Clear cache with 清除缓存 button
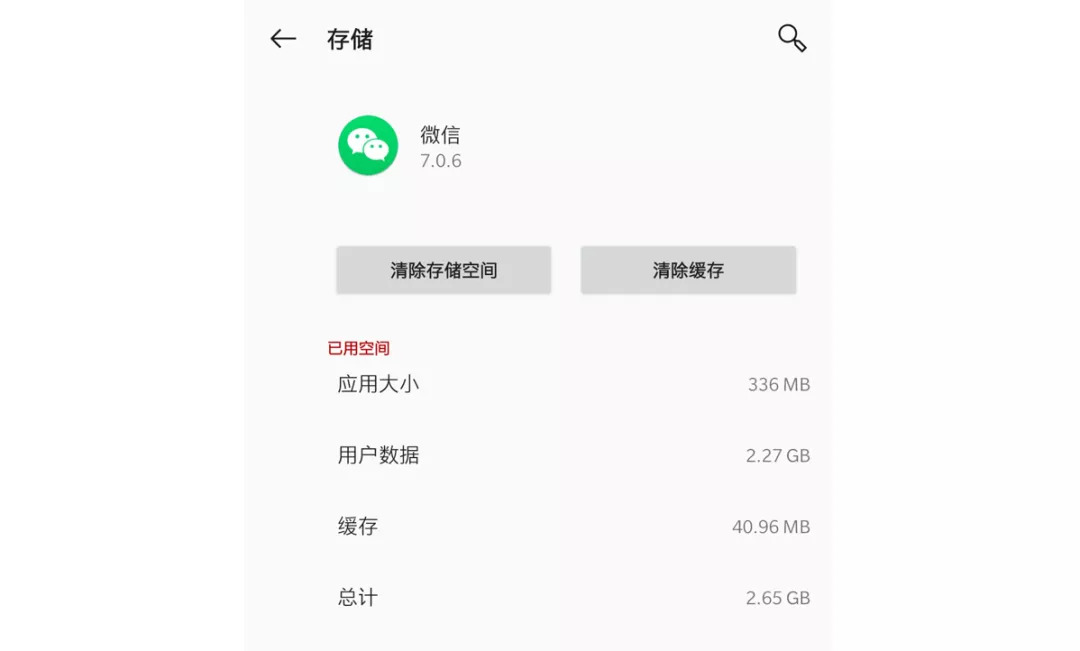 pyautogui.click(x=688, y=270)
